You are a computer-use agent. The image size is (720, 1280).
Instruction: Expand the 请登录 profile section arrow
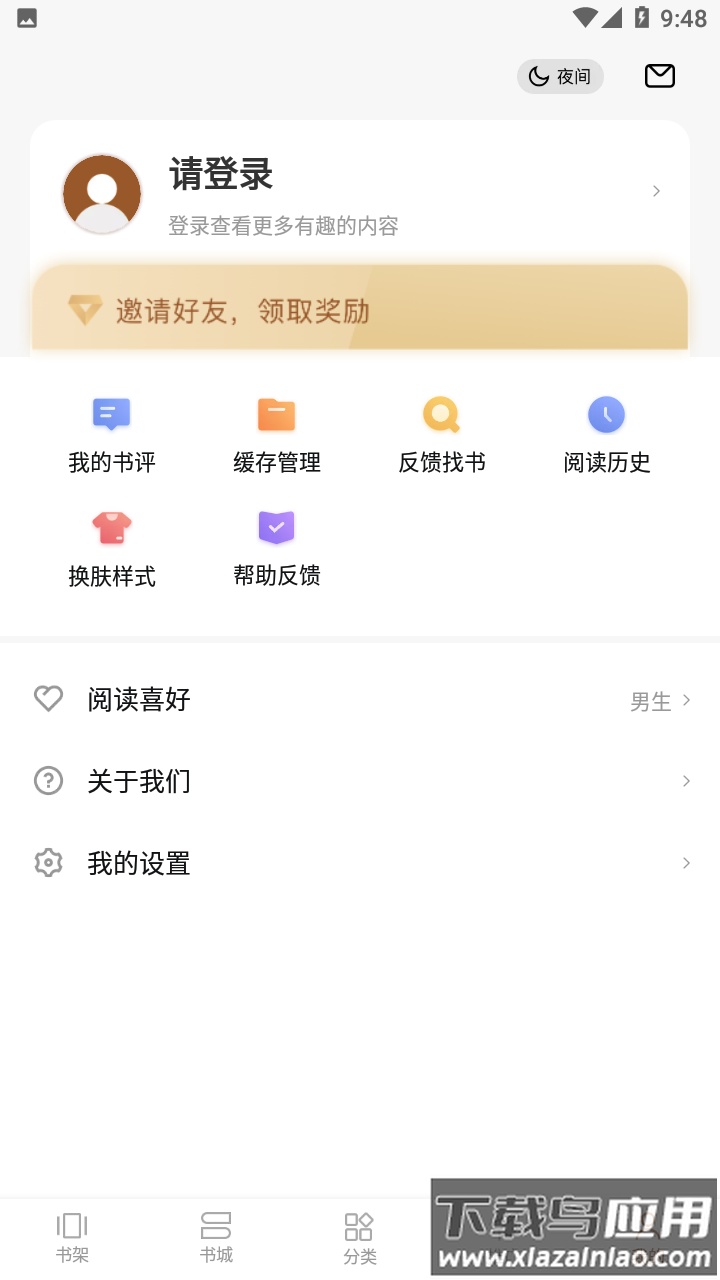(x=656, y=191)
